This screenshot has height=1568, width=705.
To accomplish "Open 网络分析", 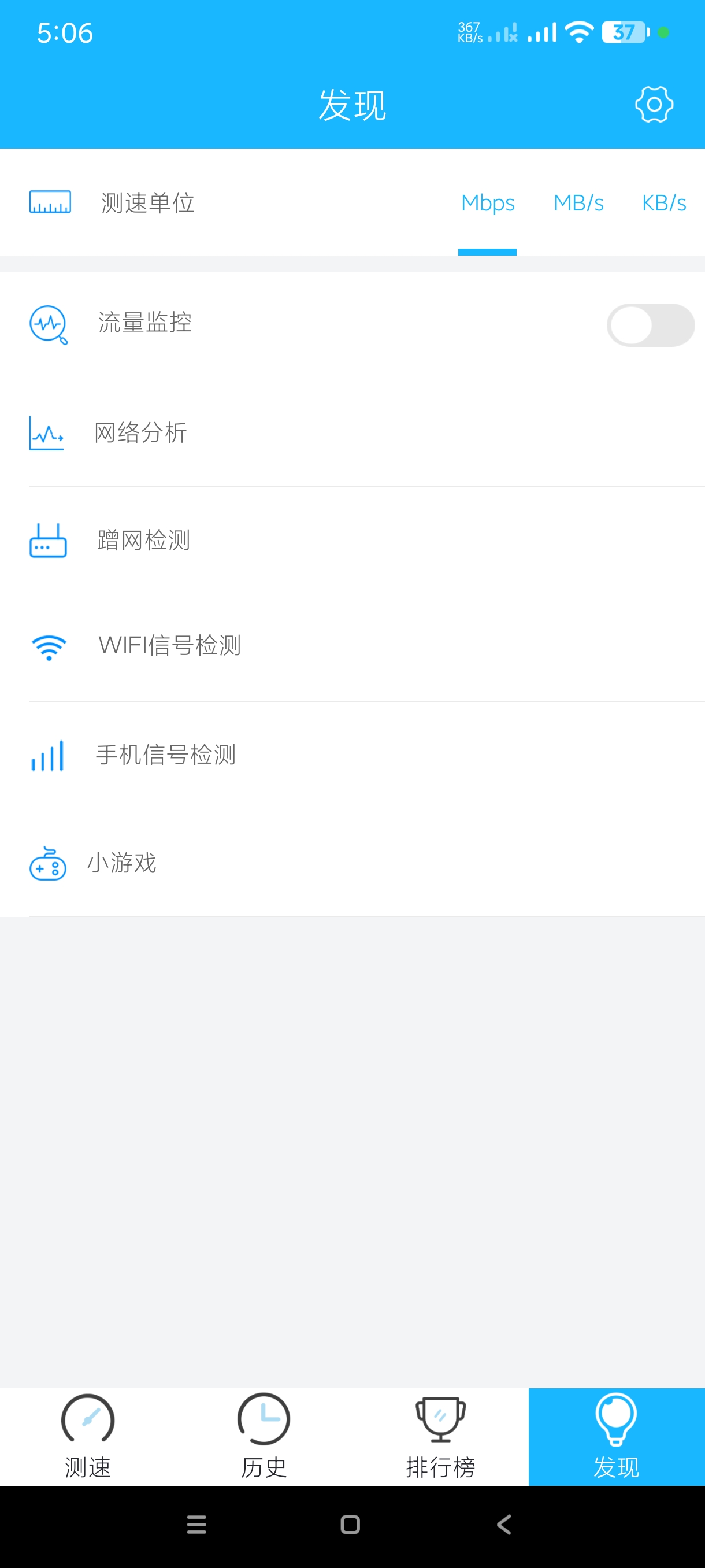I will (141, 433).
